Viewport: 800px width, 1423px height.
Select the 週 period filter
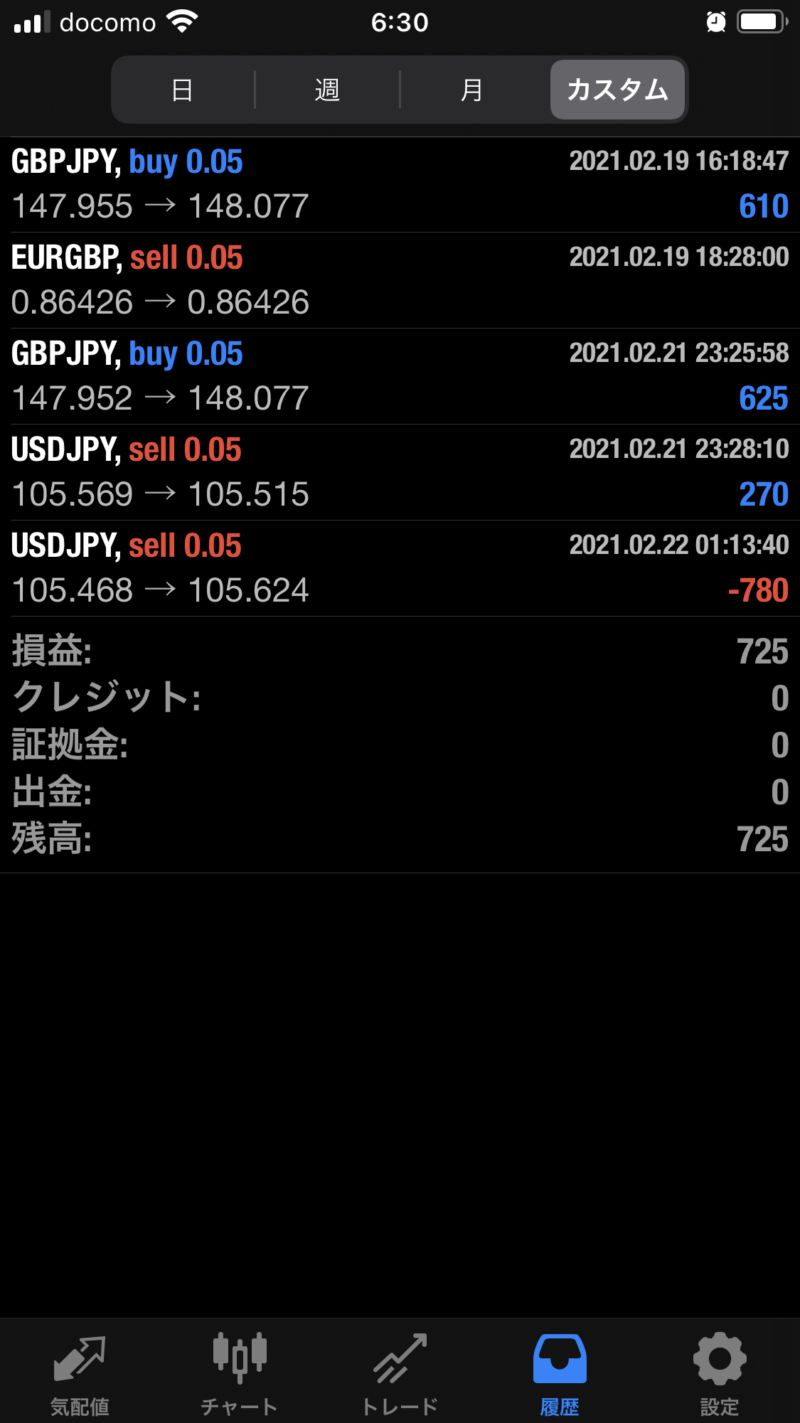pyautogui.click(x=327, y=90)
